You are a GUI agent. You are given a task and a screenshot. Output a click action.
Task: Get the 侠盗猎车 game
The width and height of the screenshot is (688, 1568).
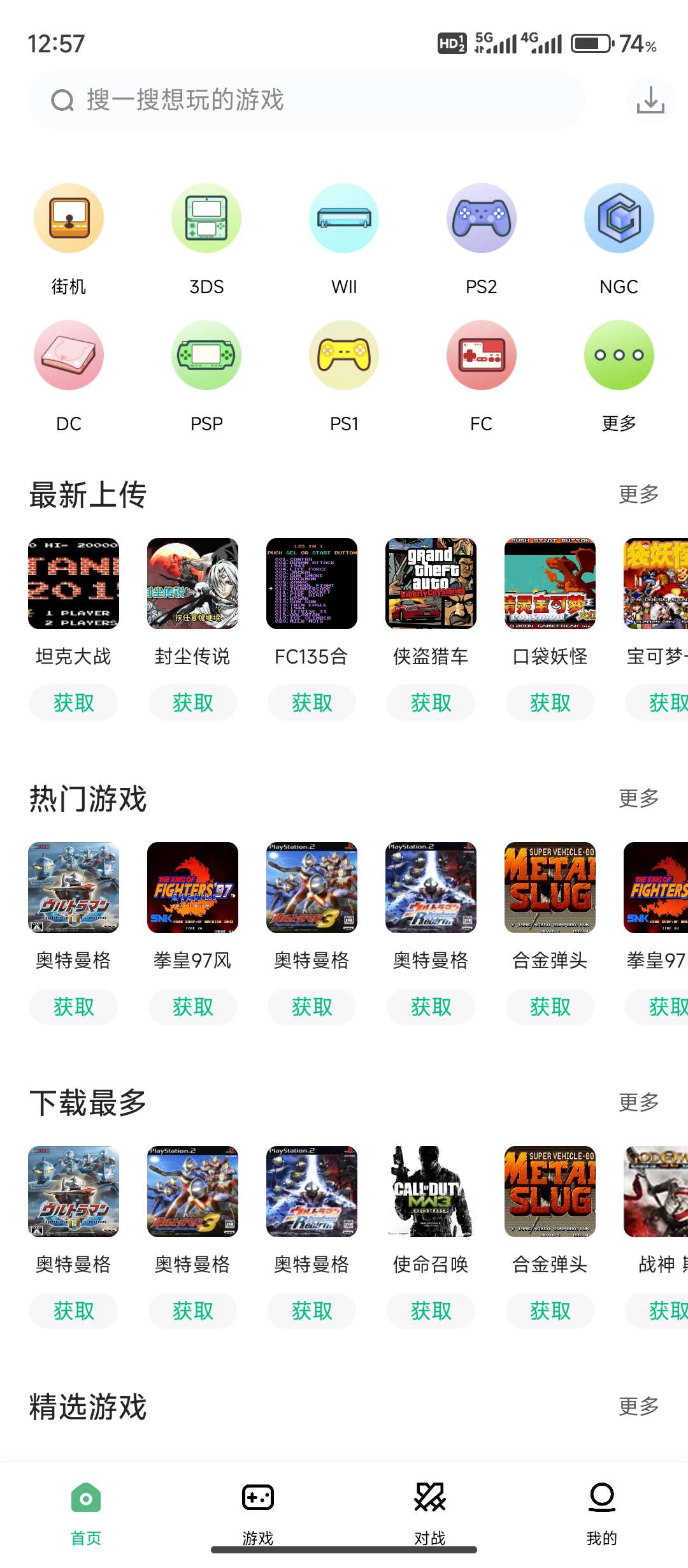click(x=431, y=703)
